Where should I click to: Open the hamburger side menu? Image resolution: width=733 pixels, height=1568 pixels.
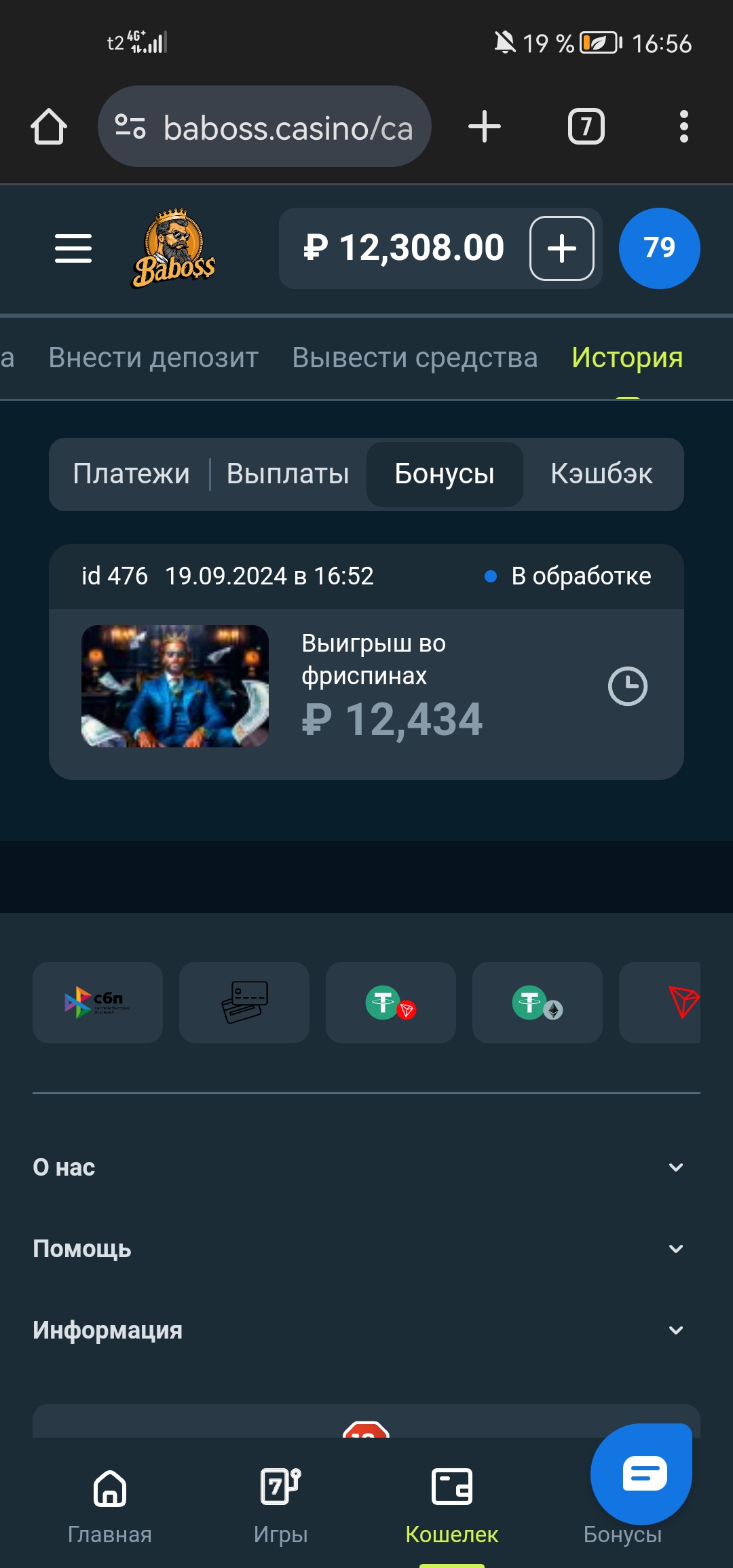pyautogui.click(x=73, y=248)
